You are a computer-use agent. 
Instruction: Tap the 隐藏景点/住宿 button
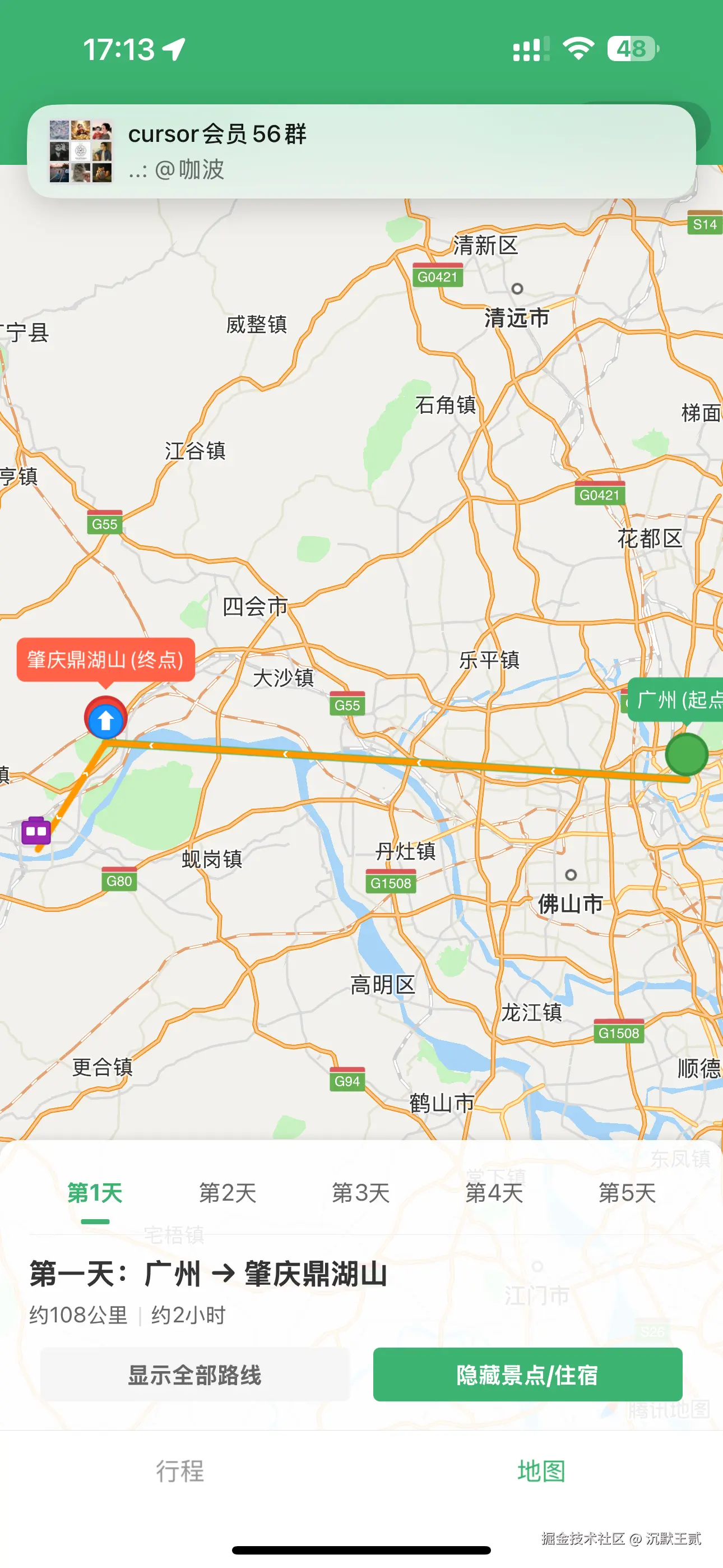(x=527, y=1375)
